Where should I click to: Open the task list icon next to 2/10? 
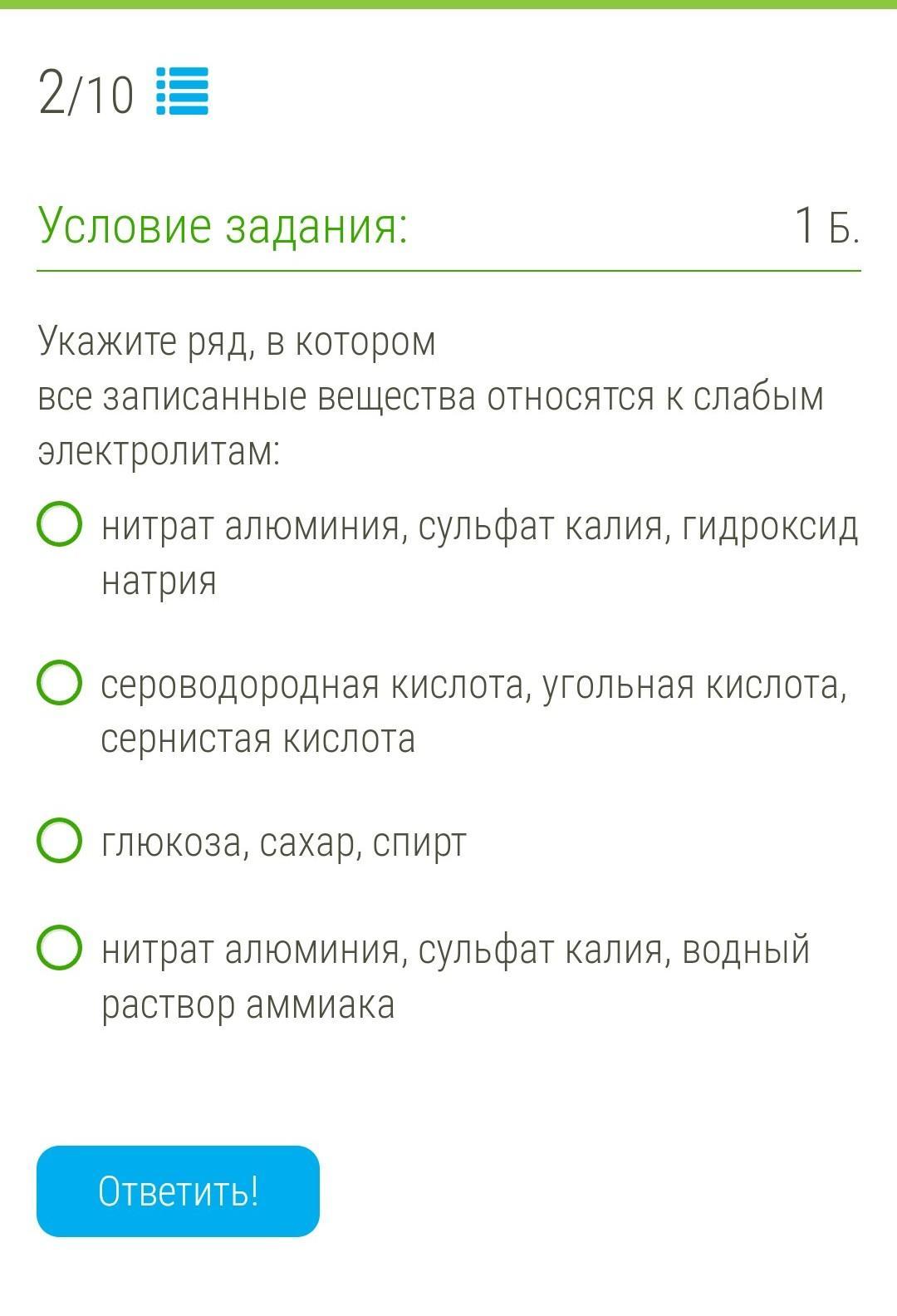point(182,91)
